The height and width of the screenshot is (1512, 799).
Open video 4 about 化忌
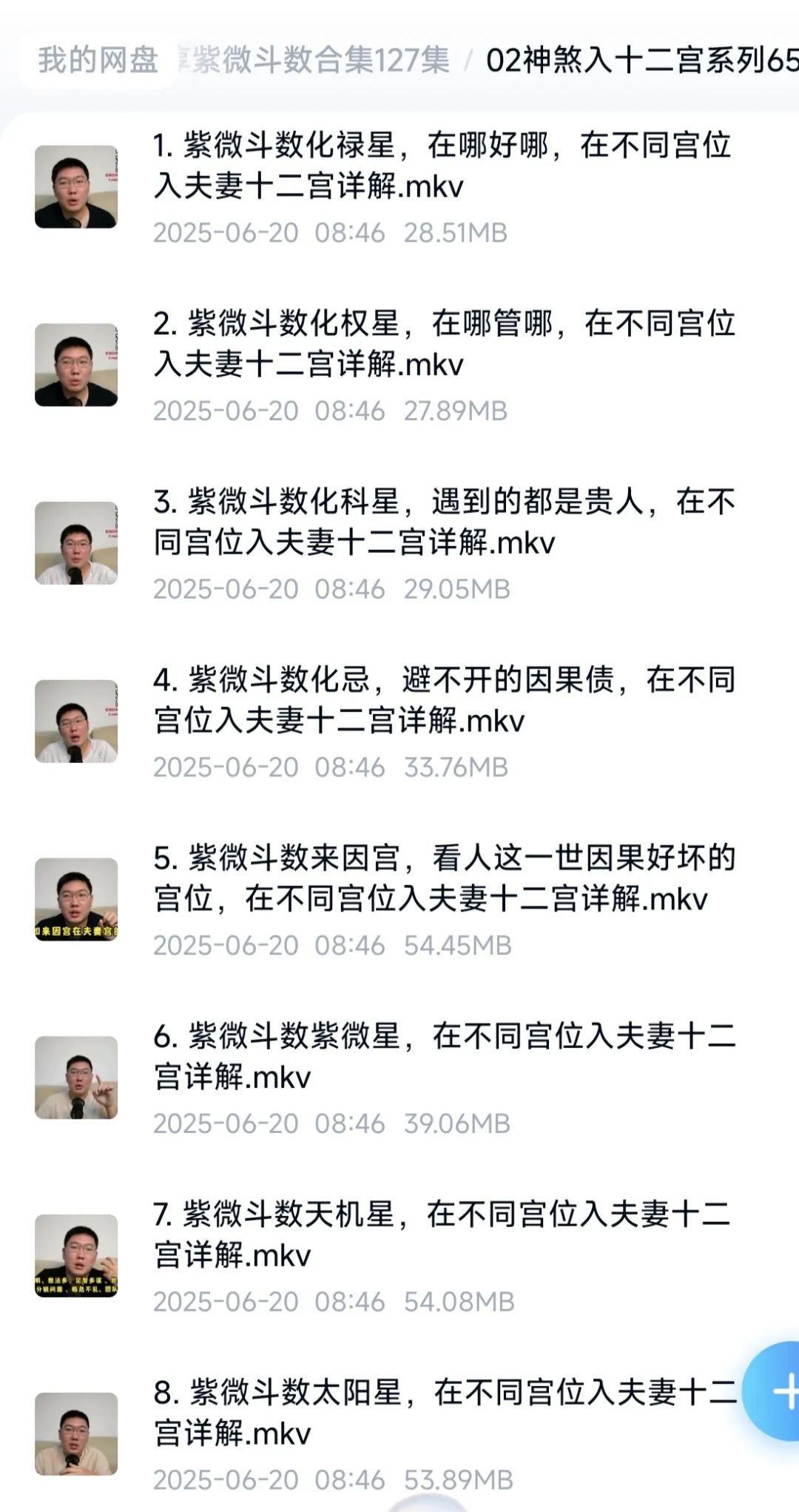[442, 700]
